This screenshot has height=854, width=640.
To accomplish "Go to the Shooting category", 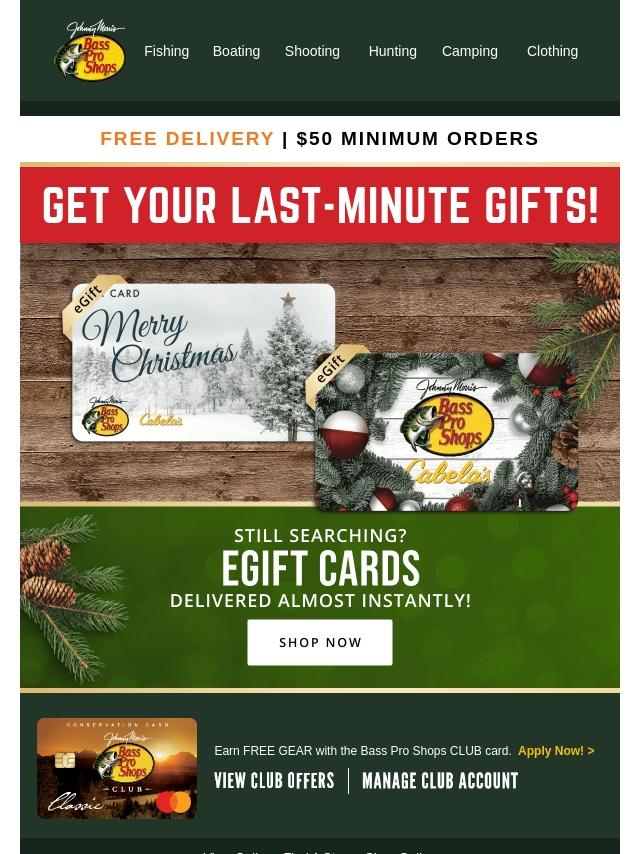I will tap(312, 51).
